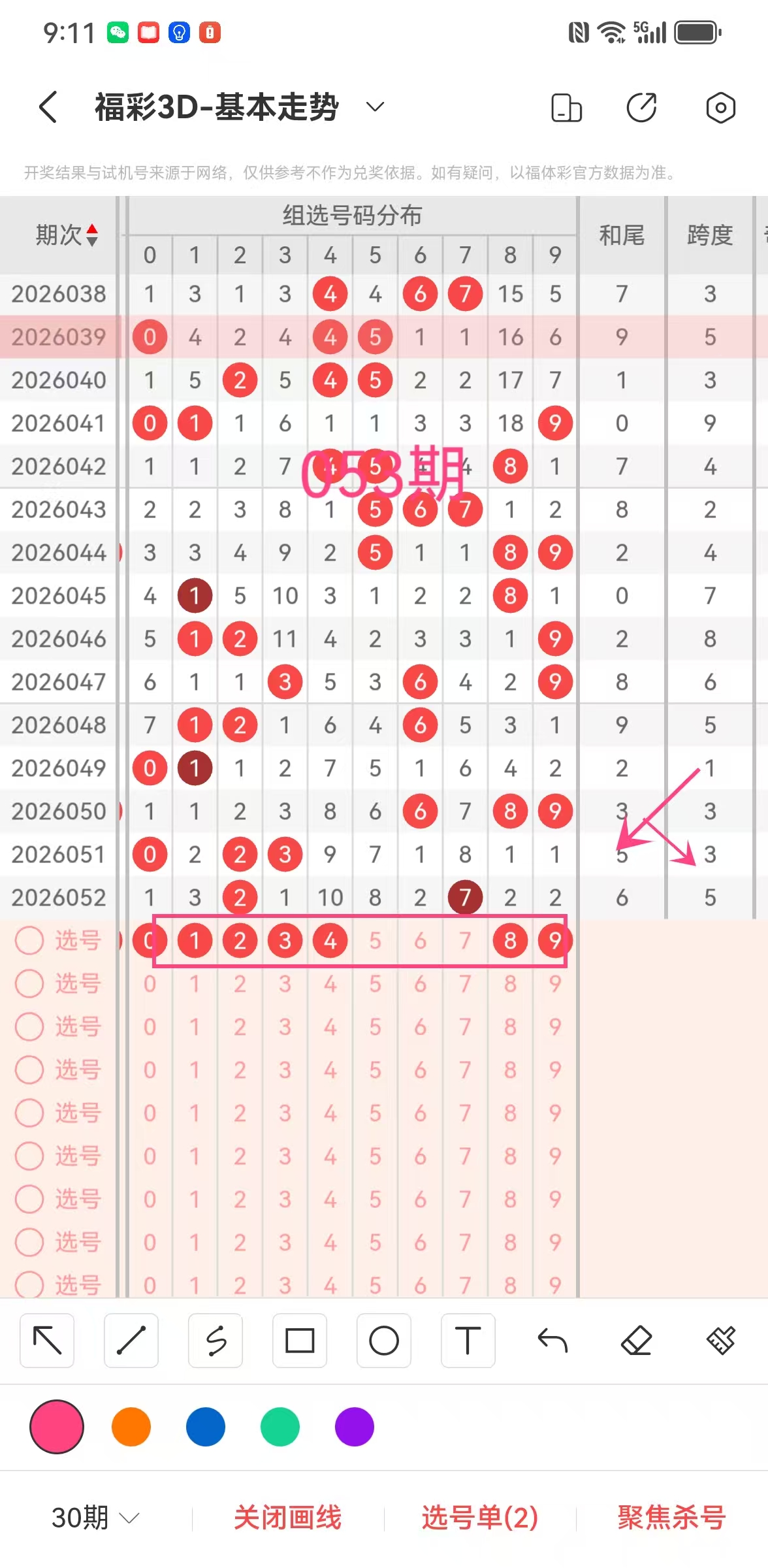Activate the eraser tool
Viewport: 768px width, 1568px height.
click(637, 1341)
